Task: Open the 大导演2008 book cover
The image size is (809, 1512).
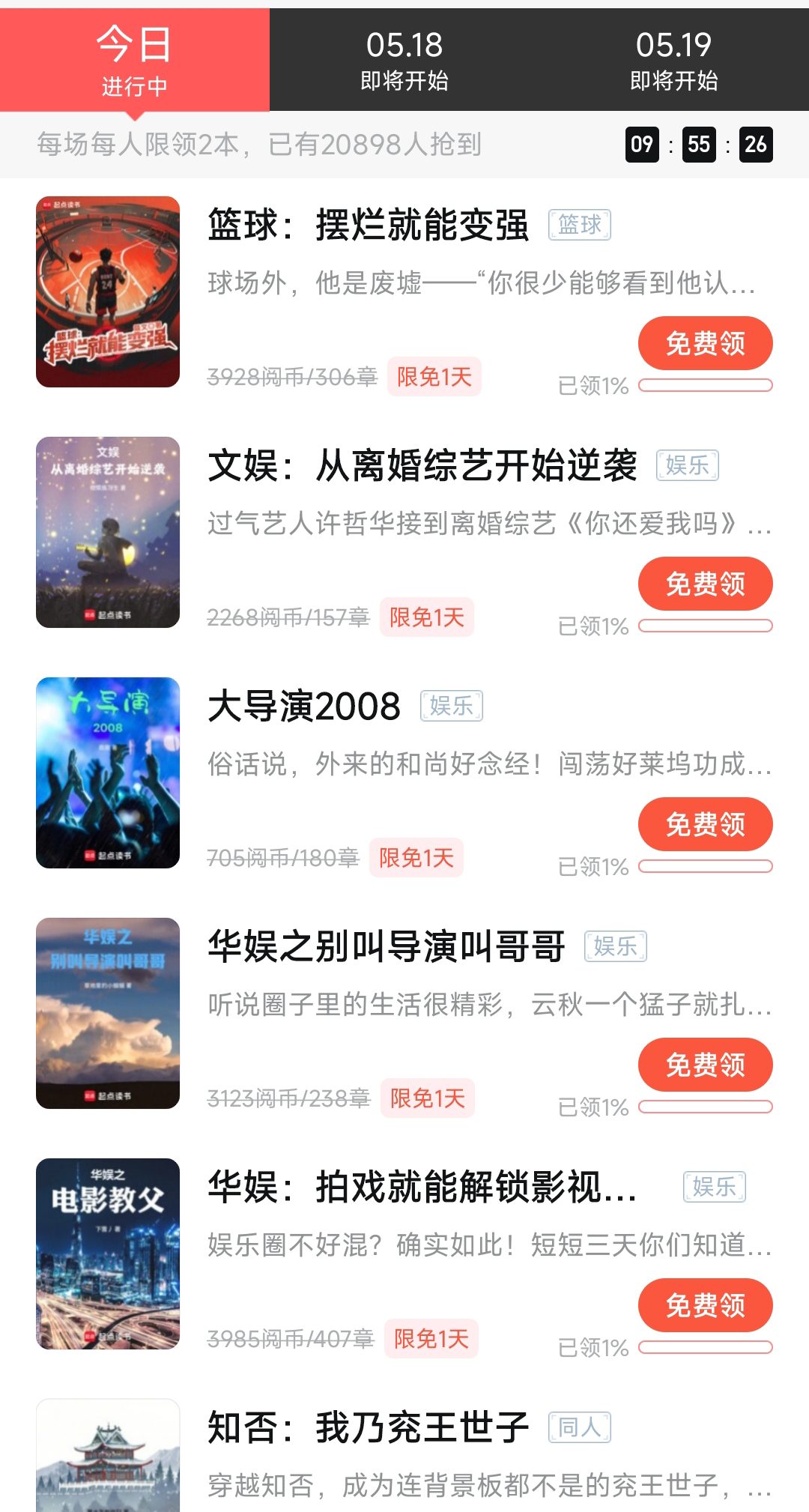Action: point(108,772)
